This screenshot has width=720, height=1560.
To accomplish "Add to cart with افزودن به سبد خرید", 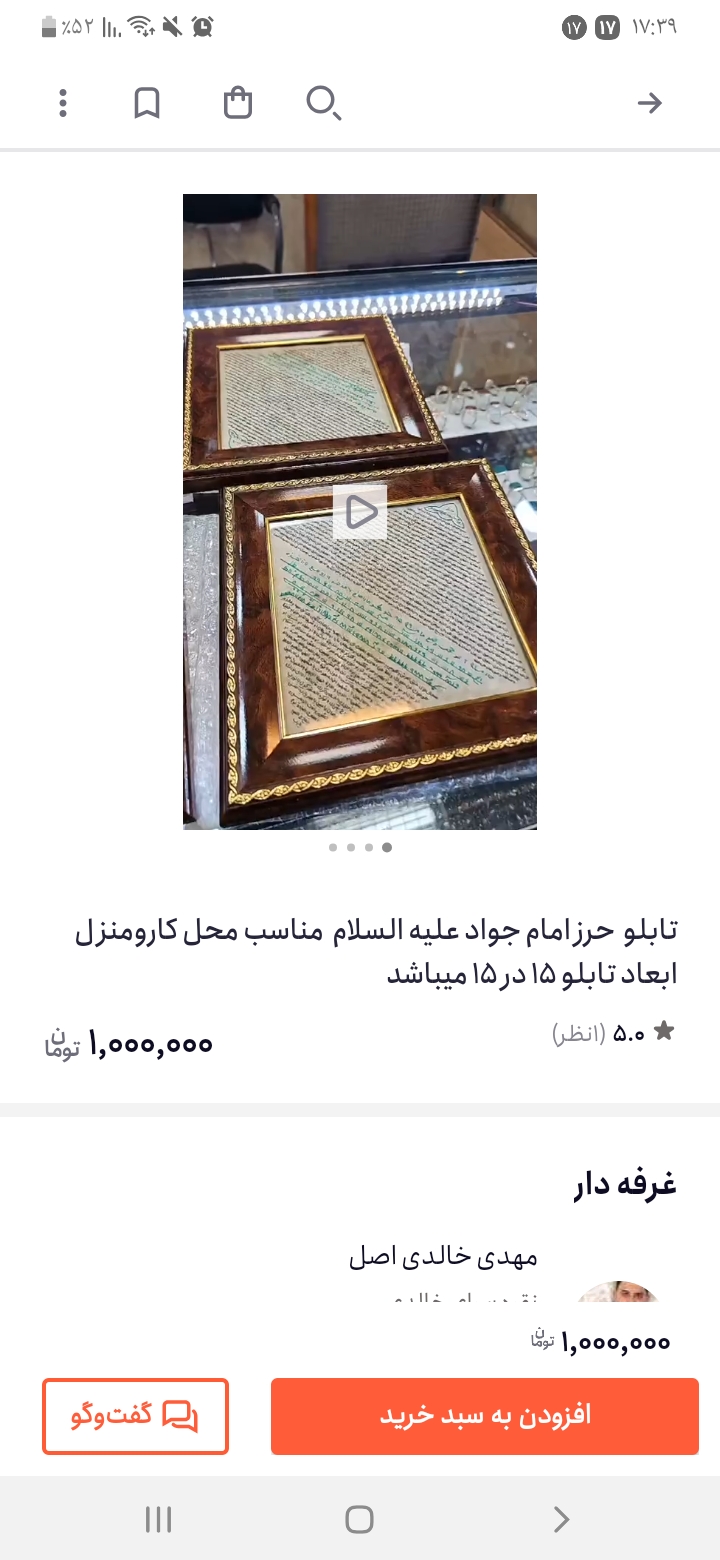I will (x=484, y=1416).
